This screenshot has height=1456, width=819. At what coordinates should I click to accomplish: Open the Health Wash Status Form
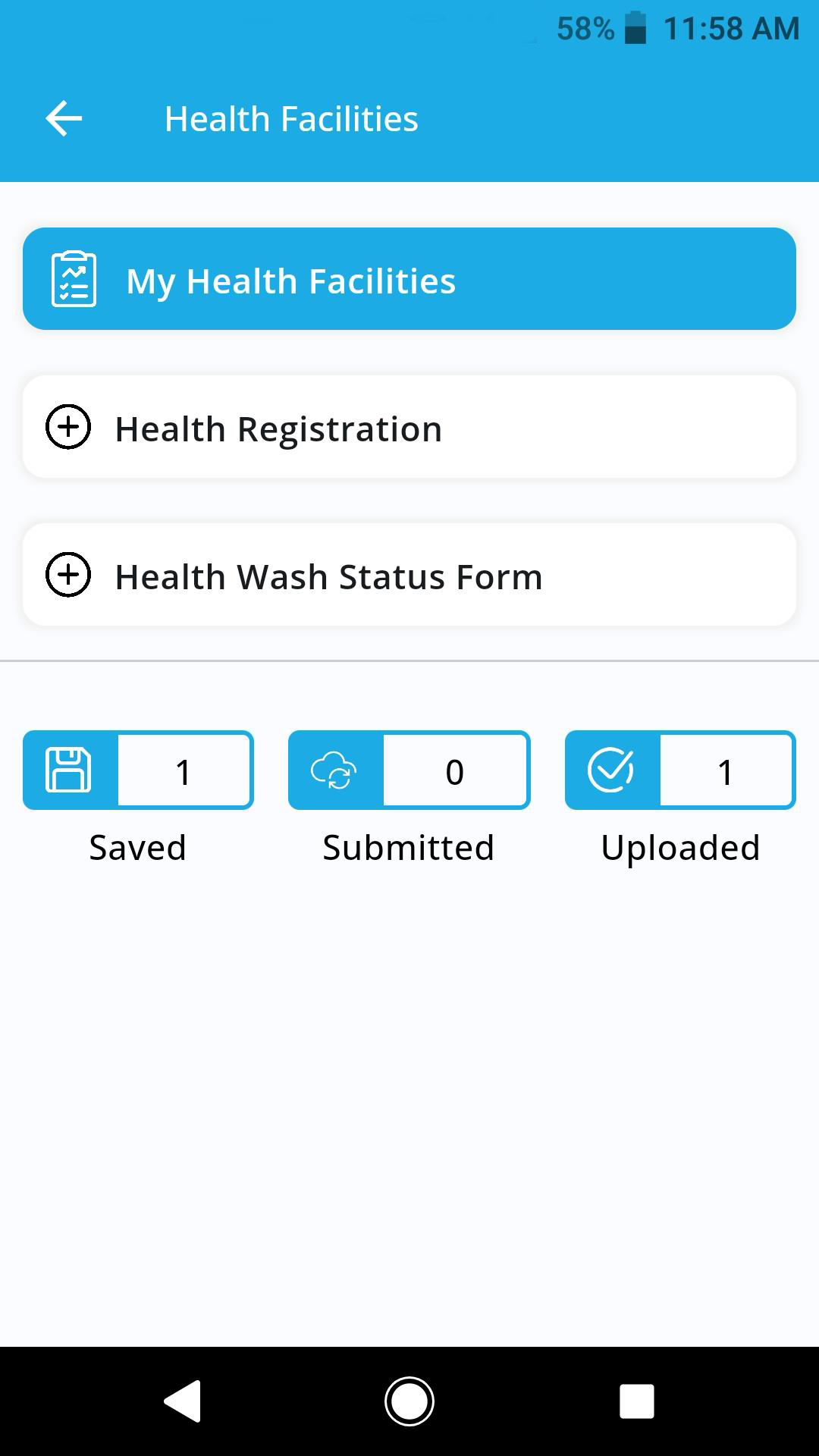coord(409,575)
